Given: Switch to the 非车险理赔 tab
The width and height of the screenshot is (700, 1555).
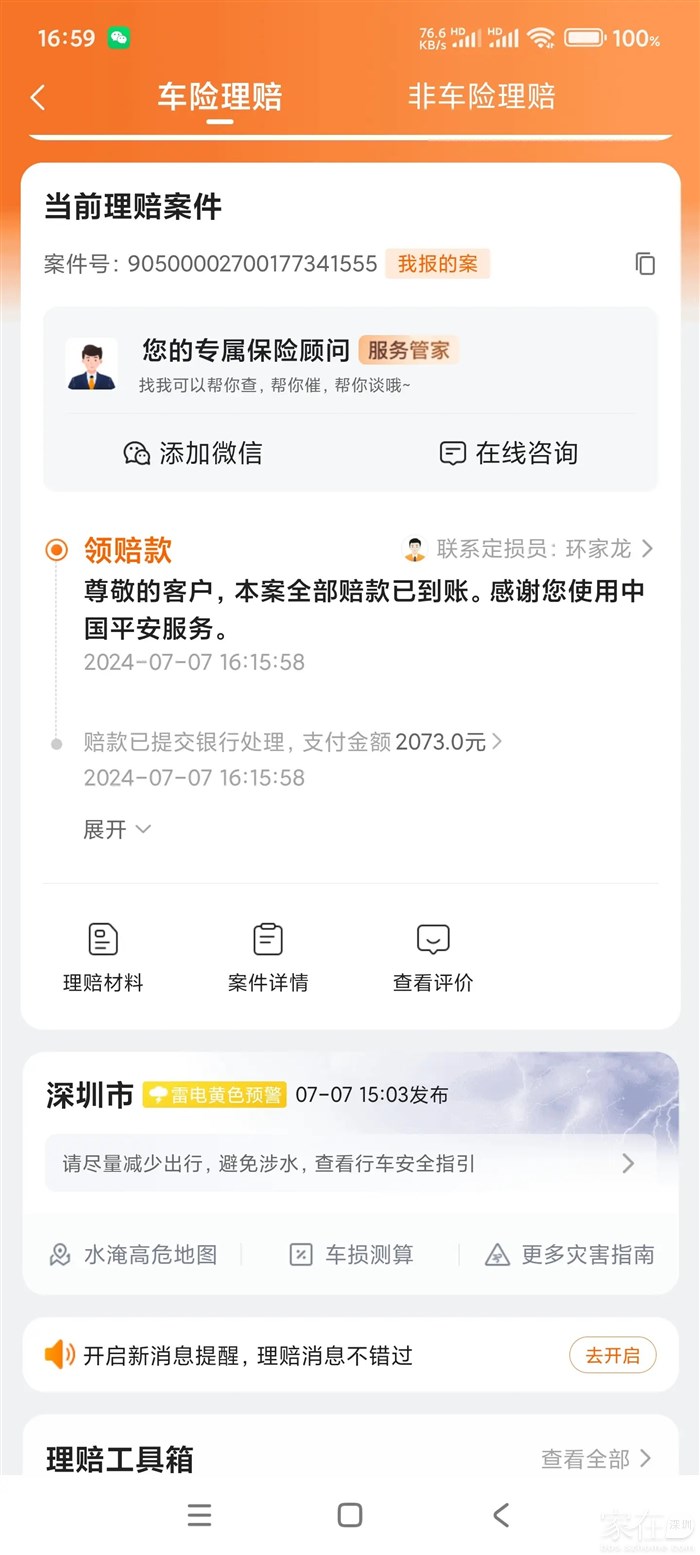Looking at the screenshot, I should [x=481, y=97].
